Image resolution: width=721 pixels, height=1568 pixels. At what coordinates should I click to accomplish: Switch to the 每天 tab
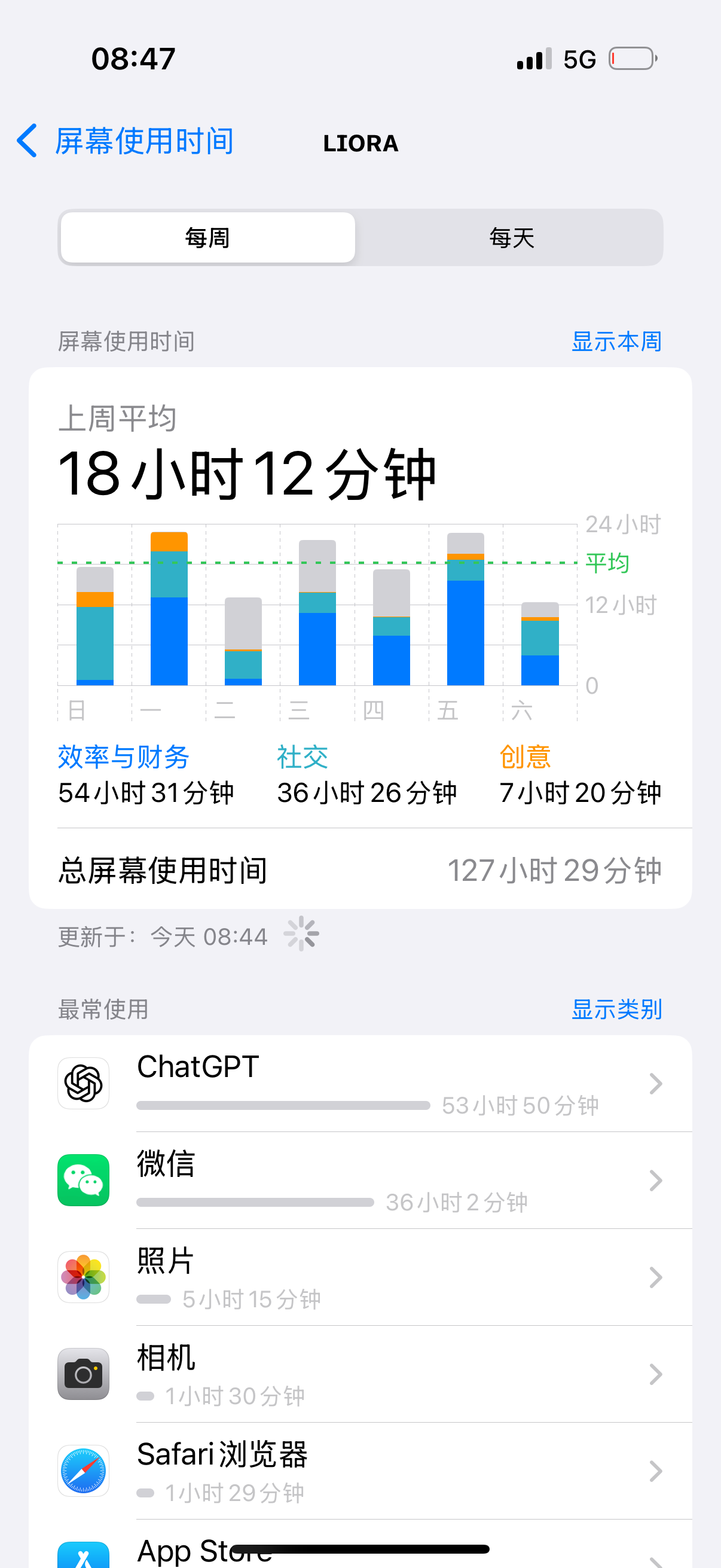click(x=511, y=237)
